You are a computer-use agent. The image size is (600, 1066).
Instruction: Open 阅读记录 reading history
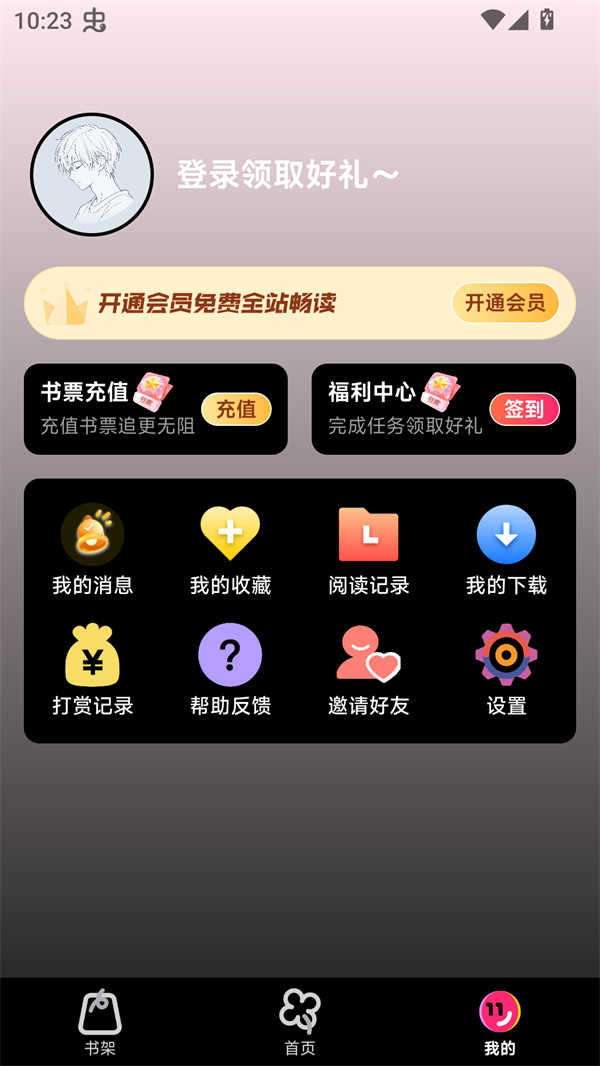pos(368,550)
